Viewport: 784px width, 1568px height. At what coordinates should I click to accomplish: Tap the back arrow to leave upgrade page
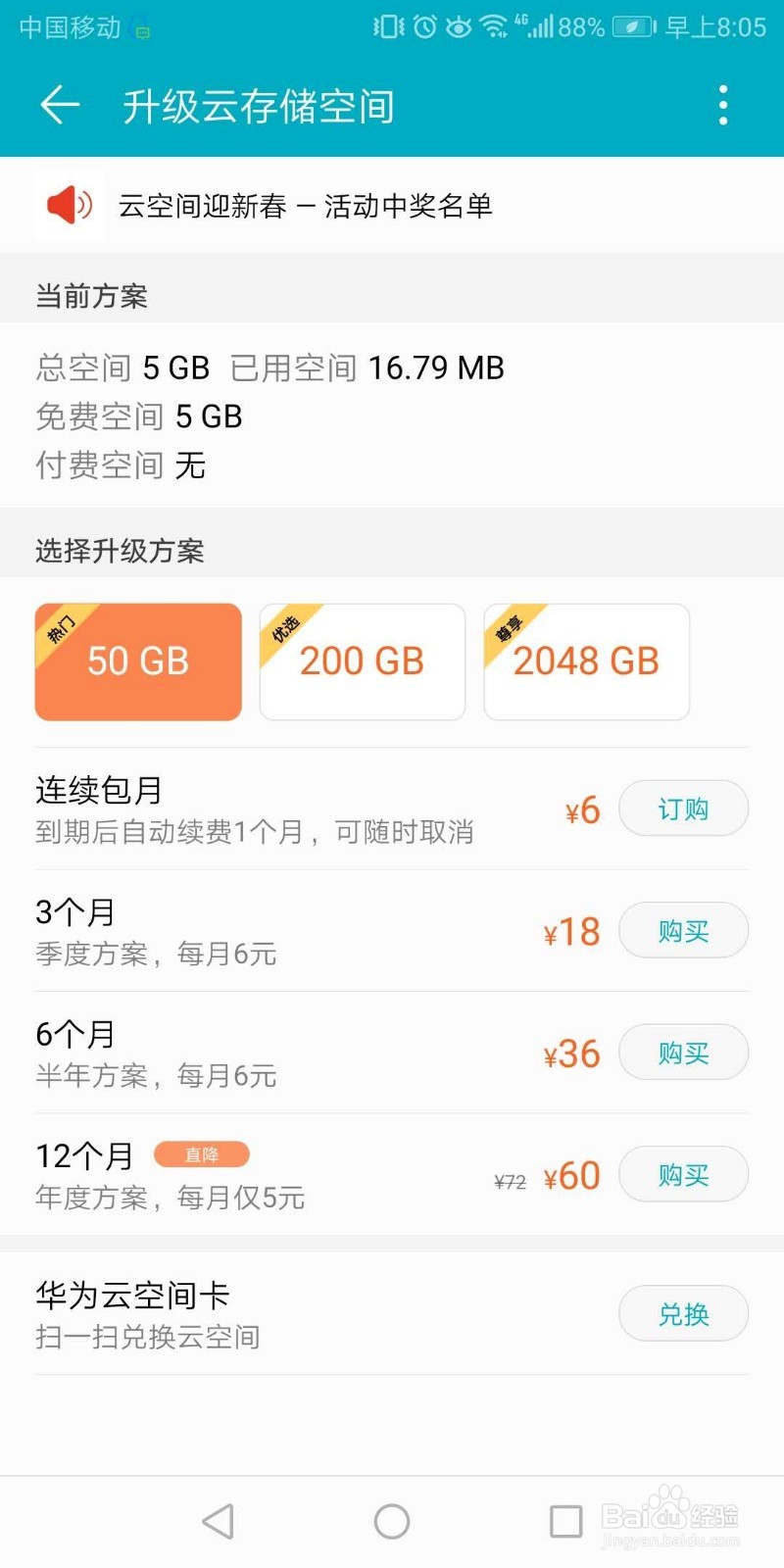(59, 105)
